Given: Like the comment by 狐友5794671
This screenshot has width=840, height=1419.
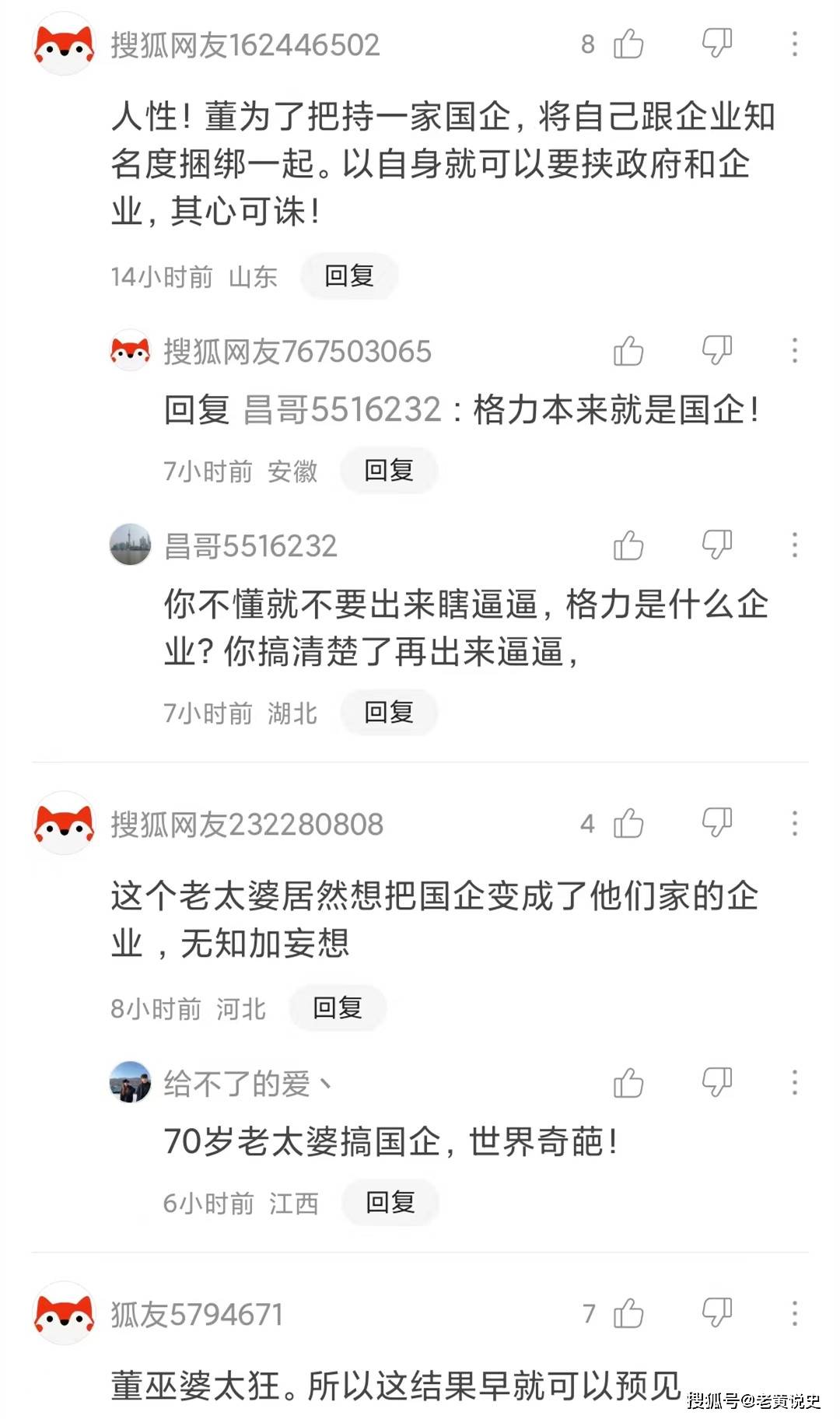Looking at the screenshot, I should click(628, 1313).
